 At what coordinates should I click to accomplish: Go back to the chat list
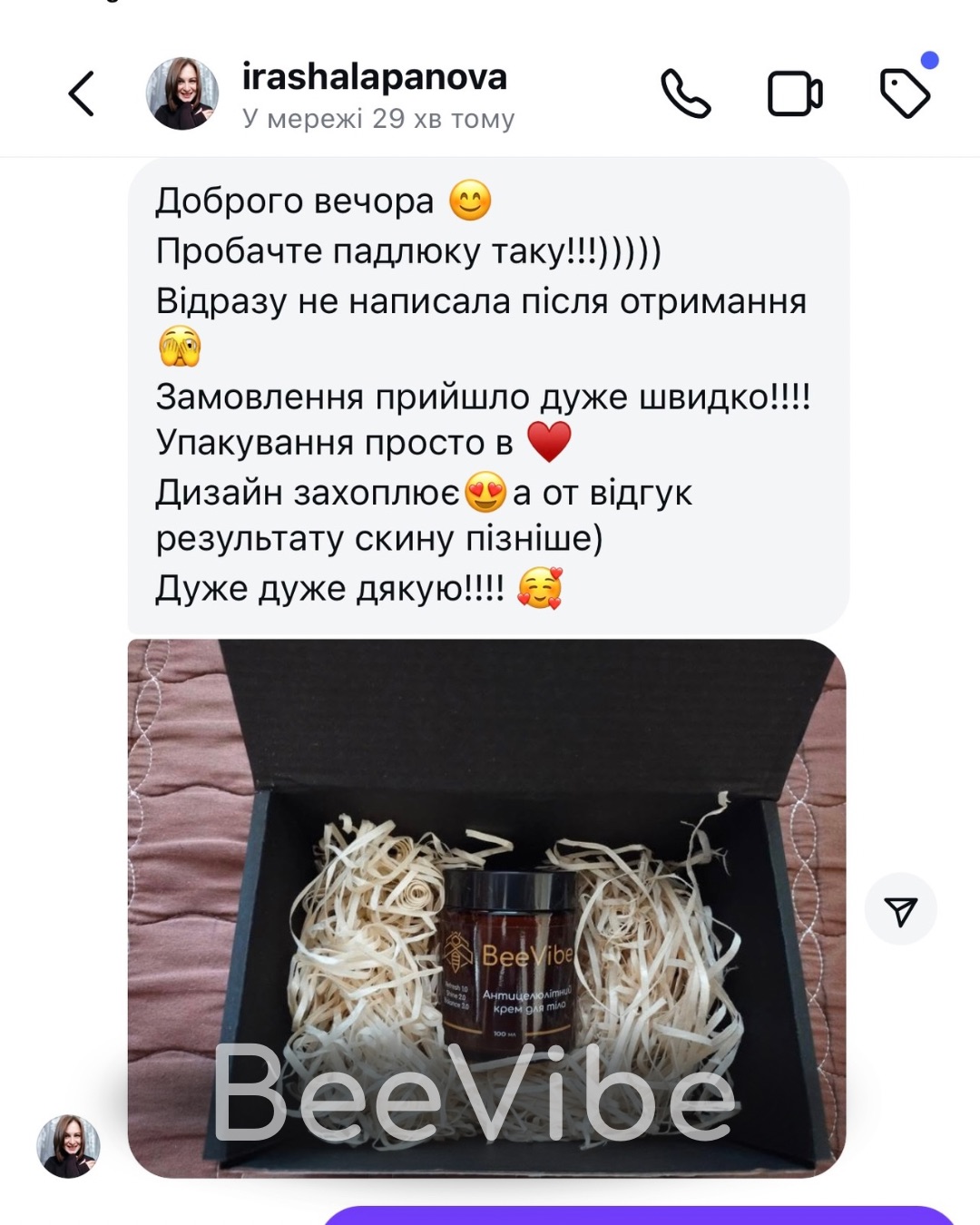pos(82,93)
